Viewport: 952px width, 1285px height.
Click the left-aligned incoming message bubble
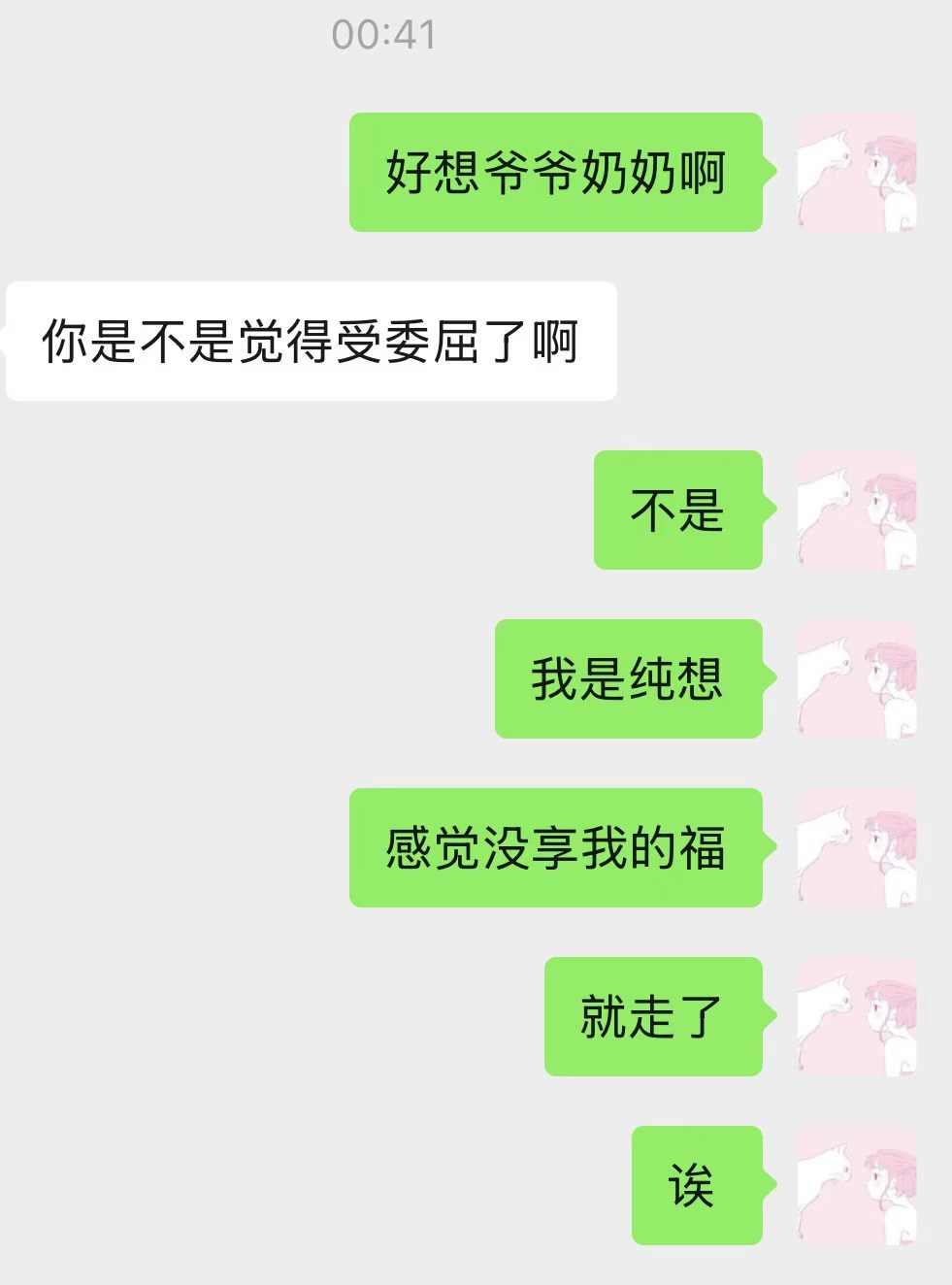pos(311,340)
